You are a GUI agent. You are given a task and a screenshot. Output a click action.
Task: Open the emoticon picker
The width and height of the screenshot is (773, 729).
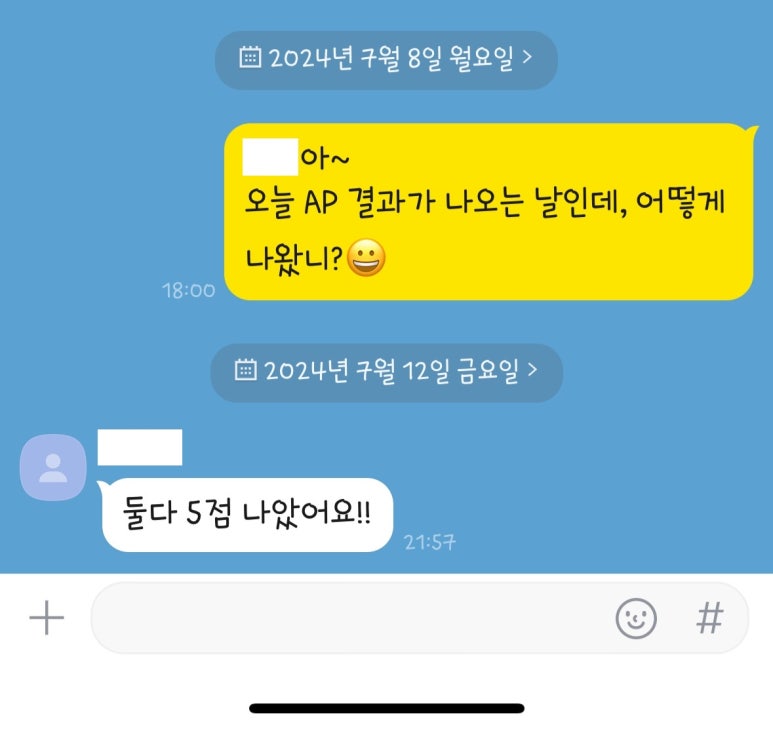coord(636,619)
